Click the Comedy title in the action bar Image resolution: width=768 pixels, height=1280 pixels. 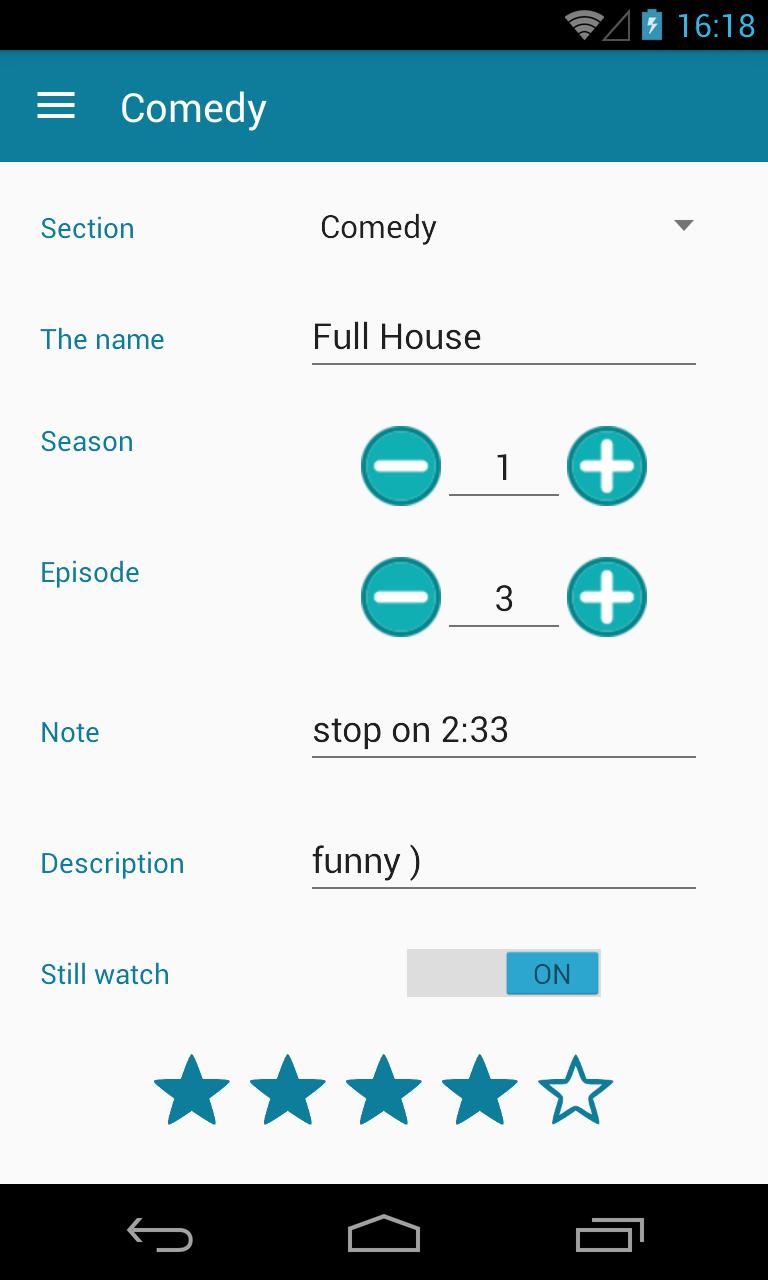click(x=192, y=107)
